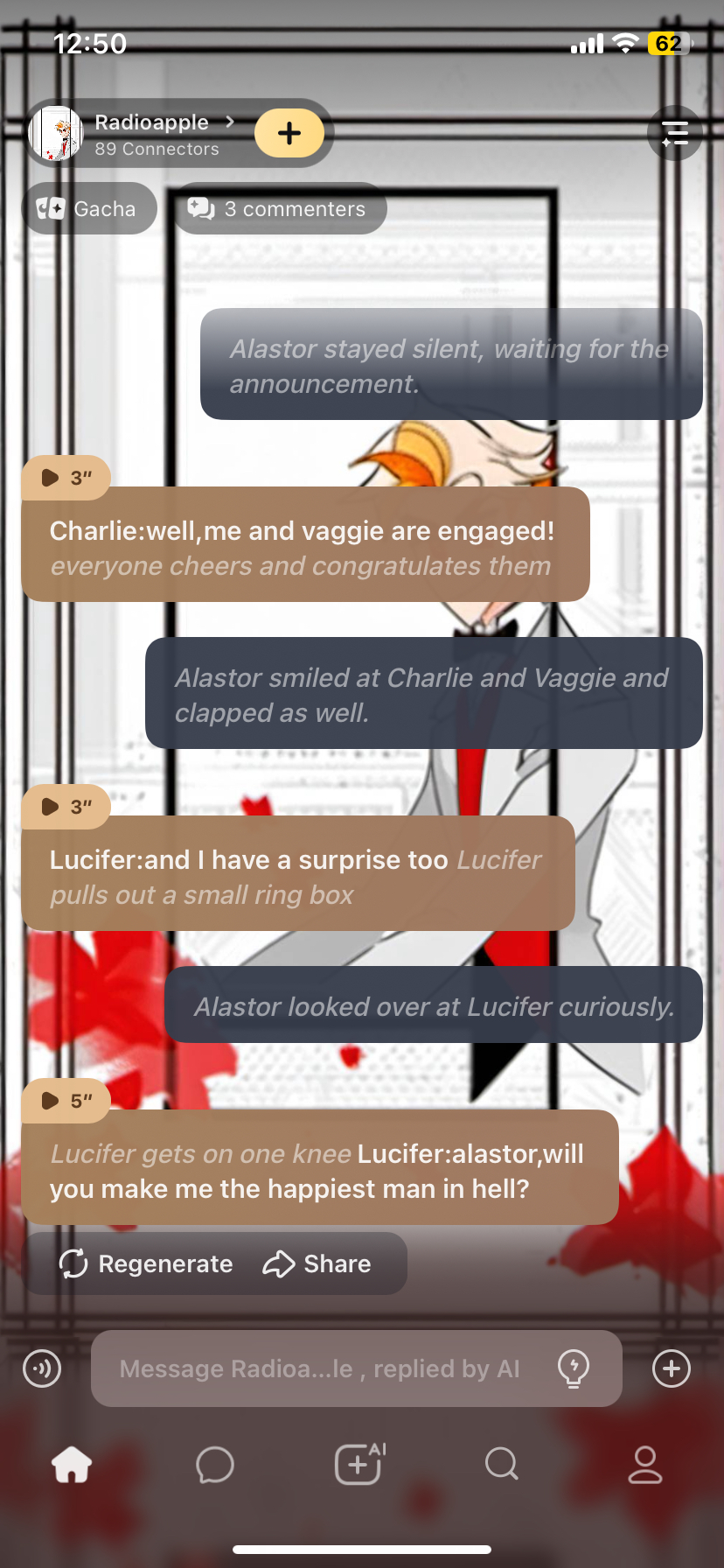Open the chat options menu icon
The image size is (724, 1568).
tap(675, 133)
